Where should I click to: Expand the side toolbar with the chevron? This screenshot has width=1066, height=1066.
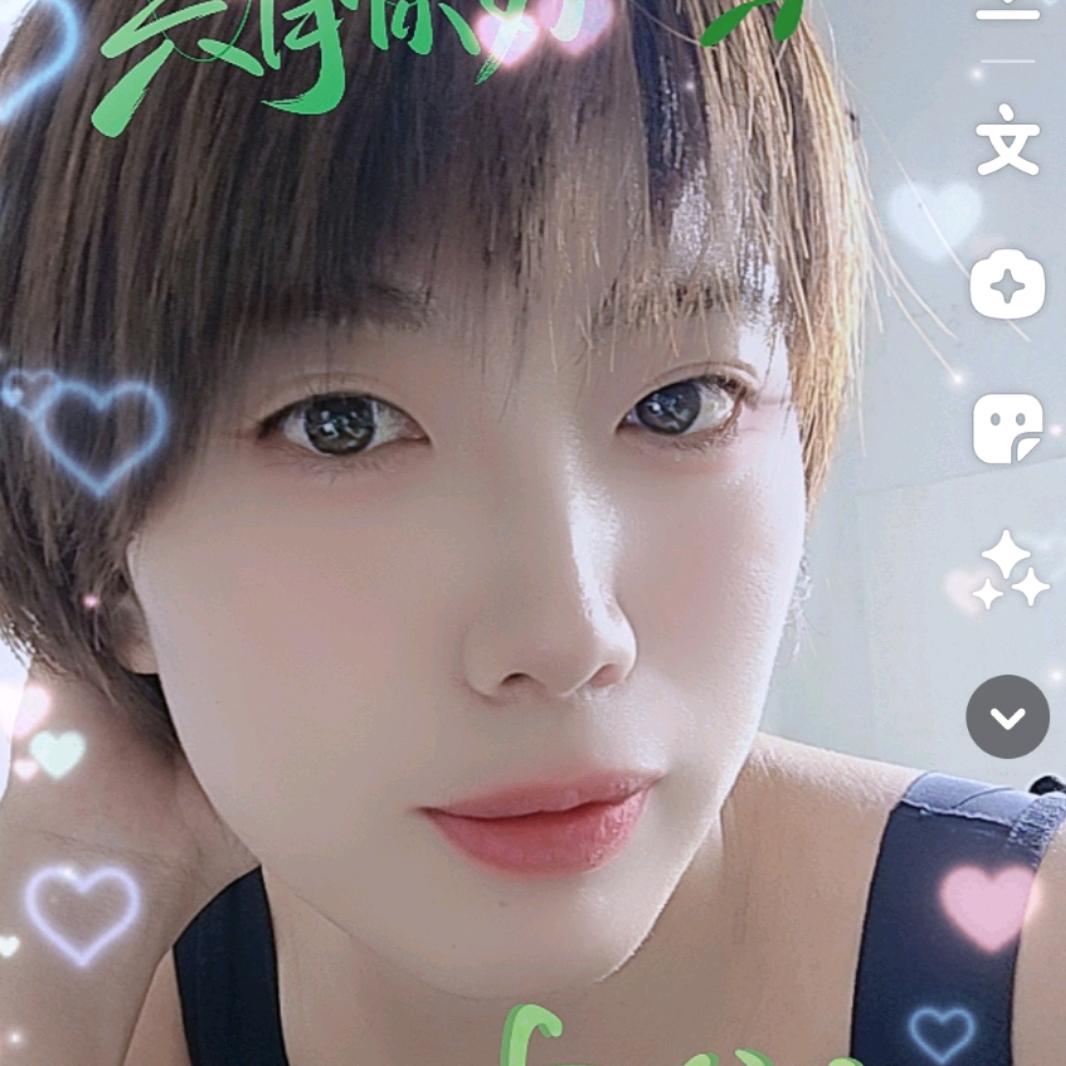[x=1008, y=716]
